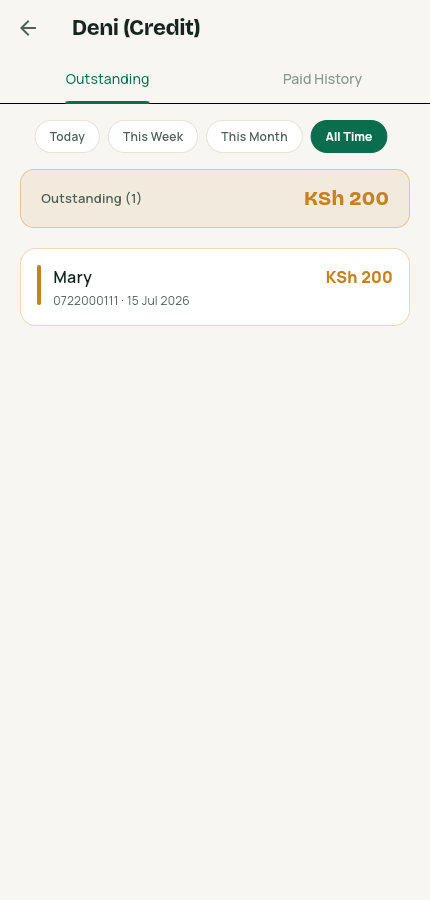Select the Outstanding tab
The image size is (430, 900).
(x=107, y=79)
